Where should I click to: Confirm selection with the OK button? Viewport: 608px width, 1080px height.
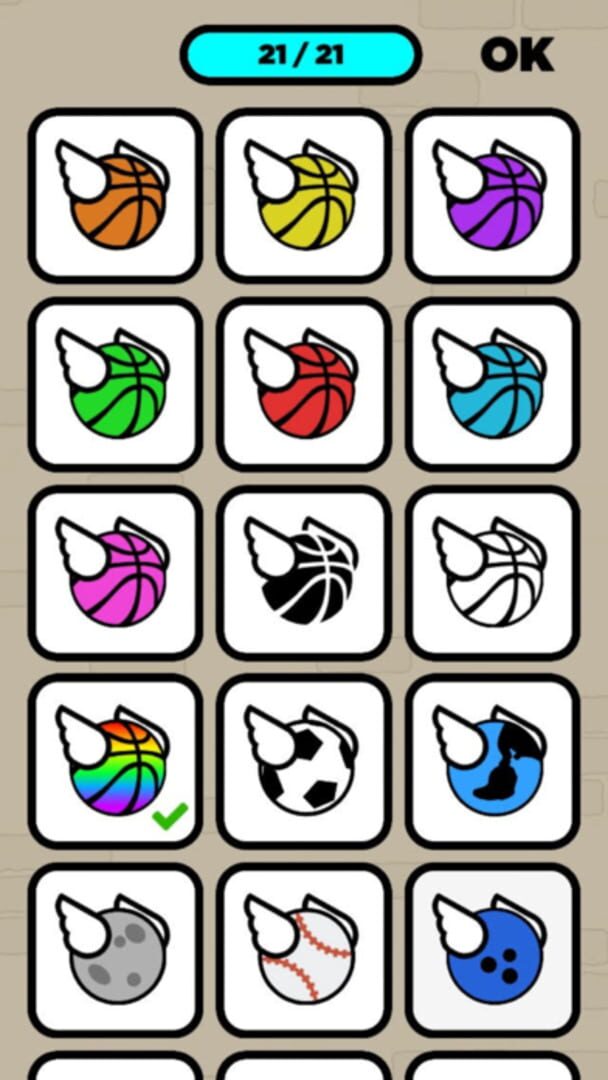[517, 55]
